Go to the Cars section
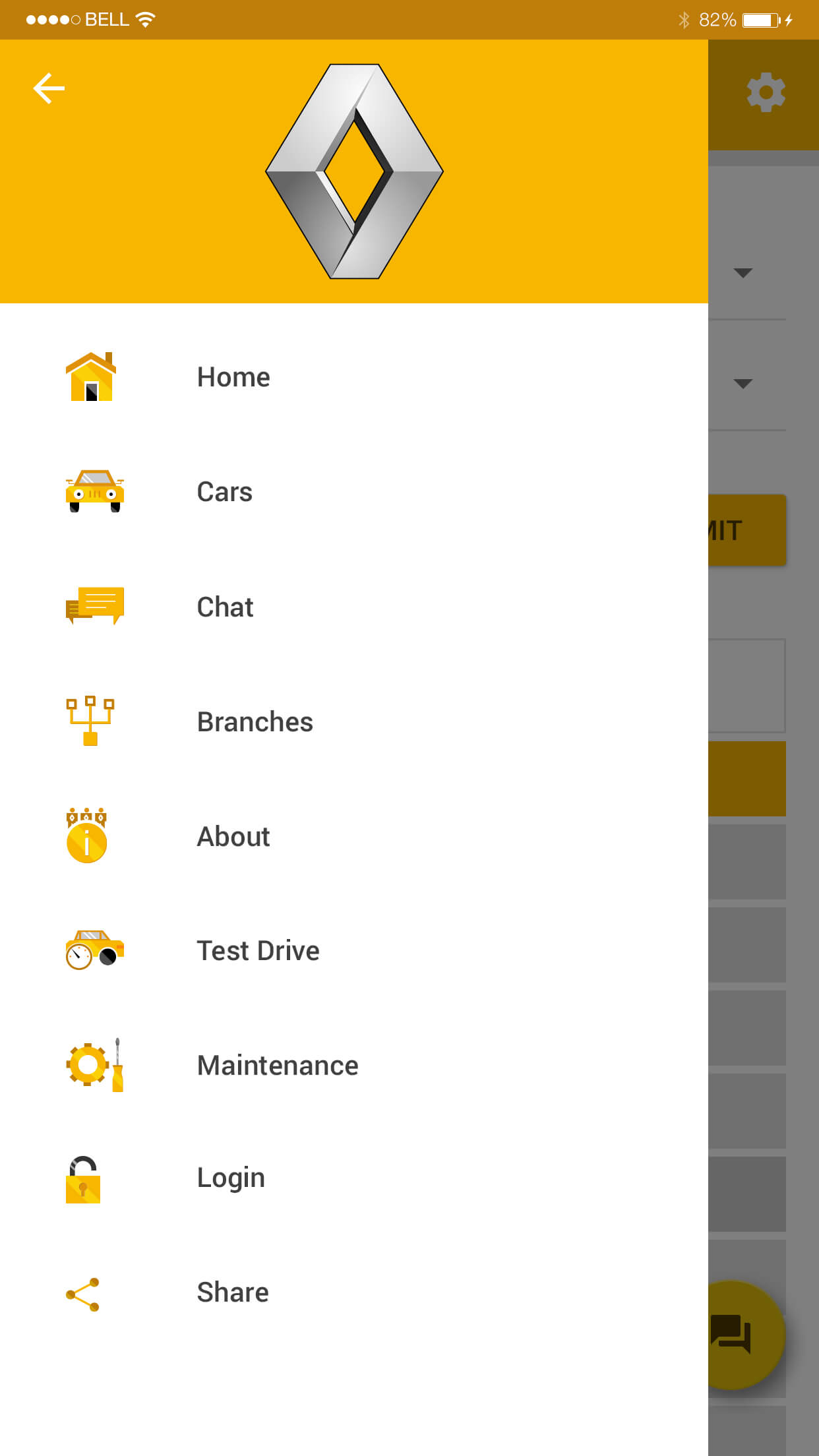The height and width of the screenshot is (1456, 819). 354,492
